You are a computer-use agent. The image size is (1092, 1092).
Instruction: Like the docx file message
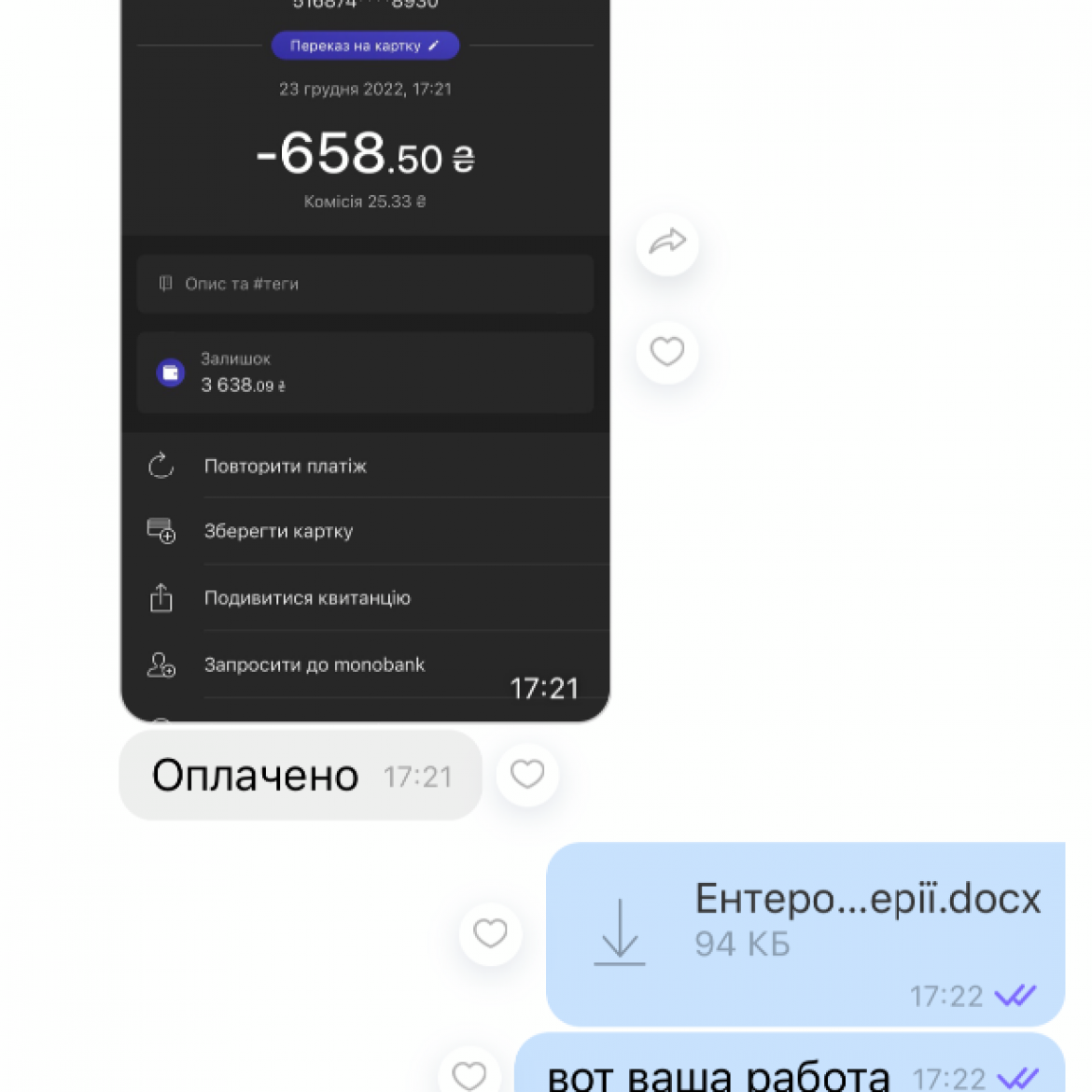(x=490, y=933)
